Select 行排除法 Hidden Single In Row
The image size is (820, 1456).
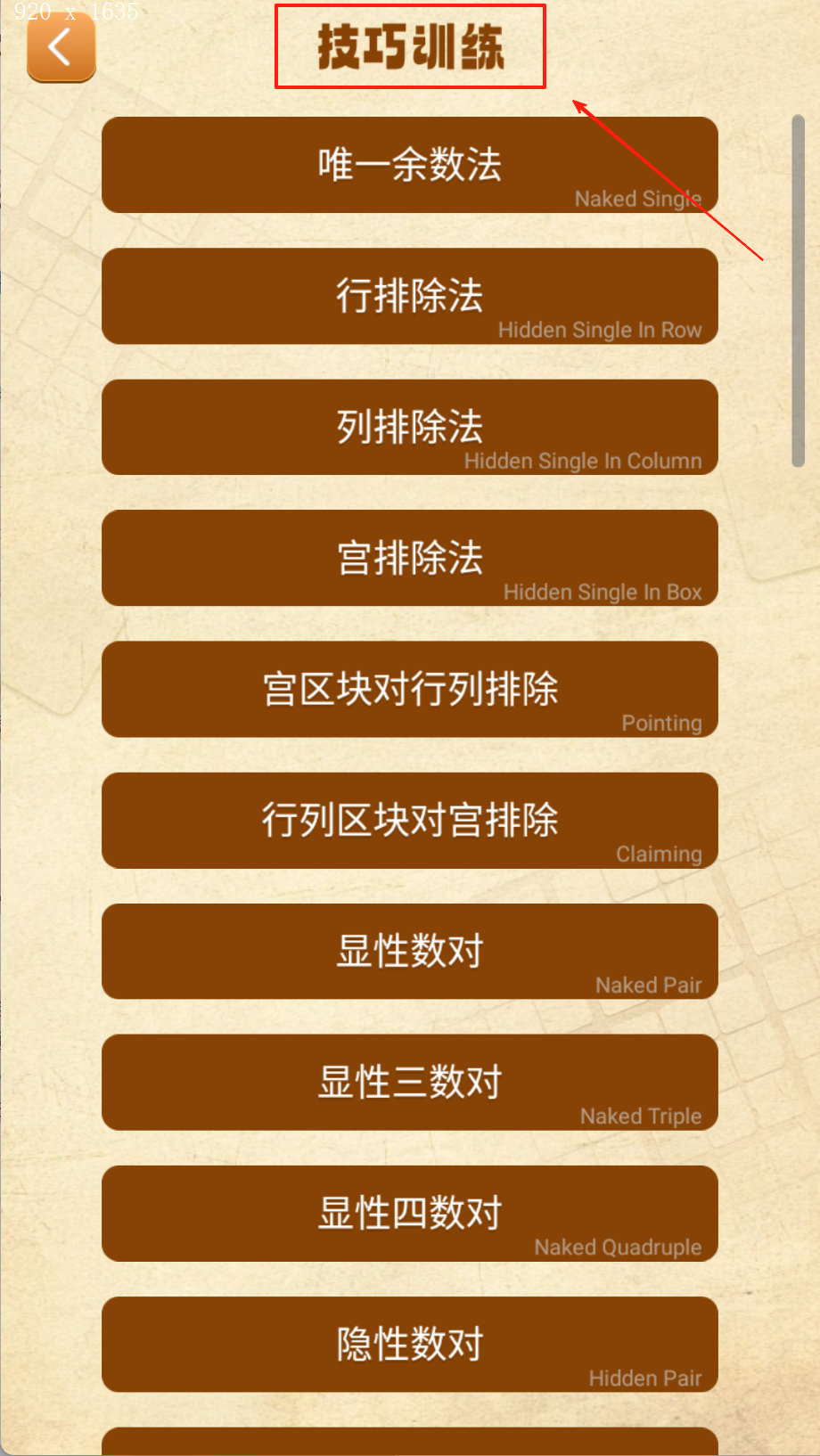tap(409, 297)
